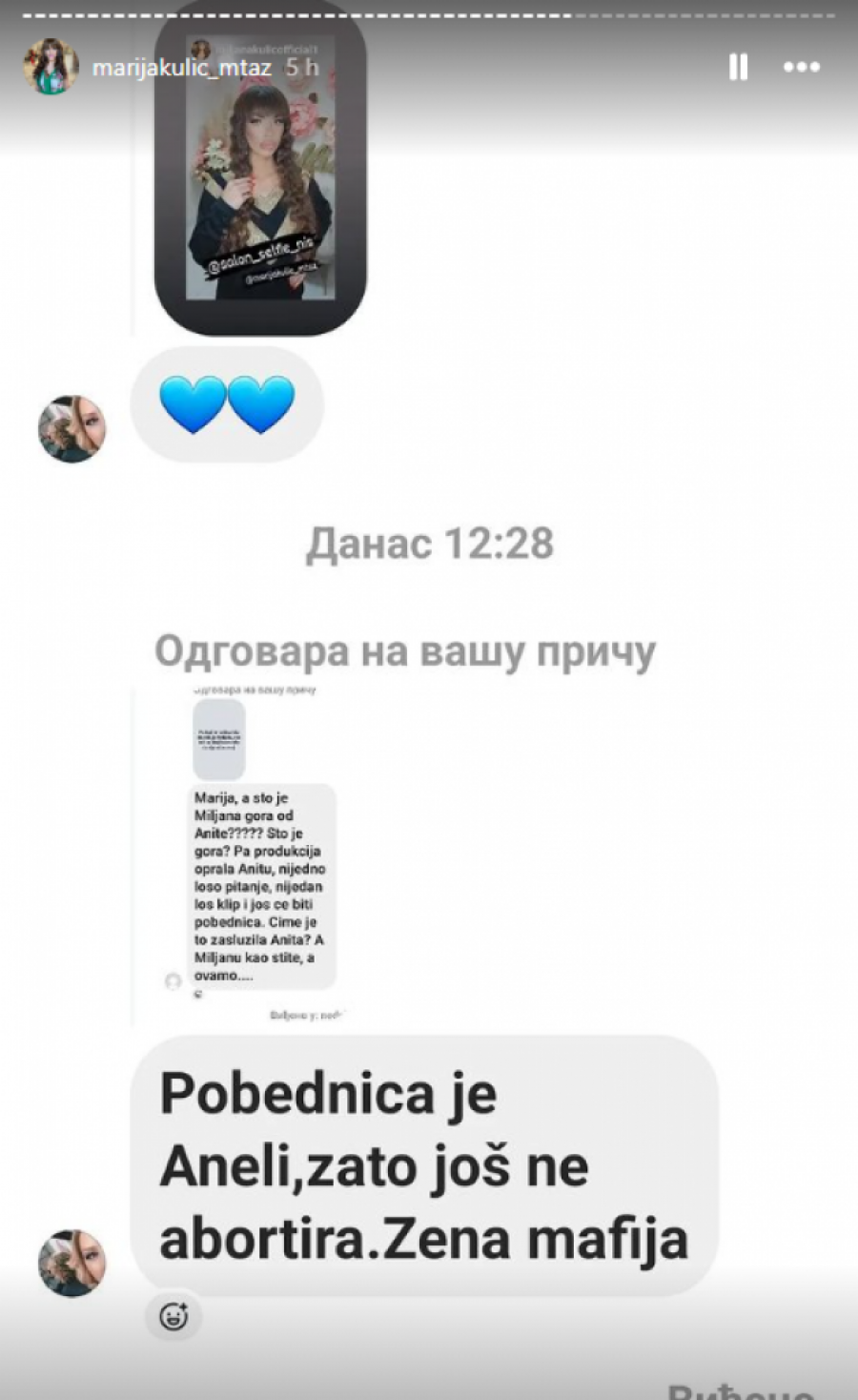Tap the story author's profile picture
The width and height of the screenshot is (858, 1400).
click(x=51, y=67)
